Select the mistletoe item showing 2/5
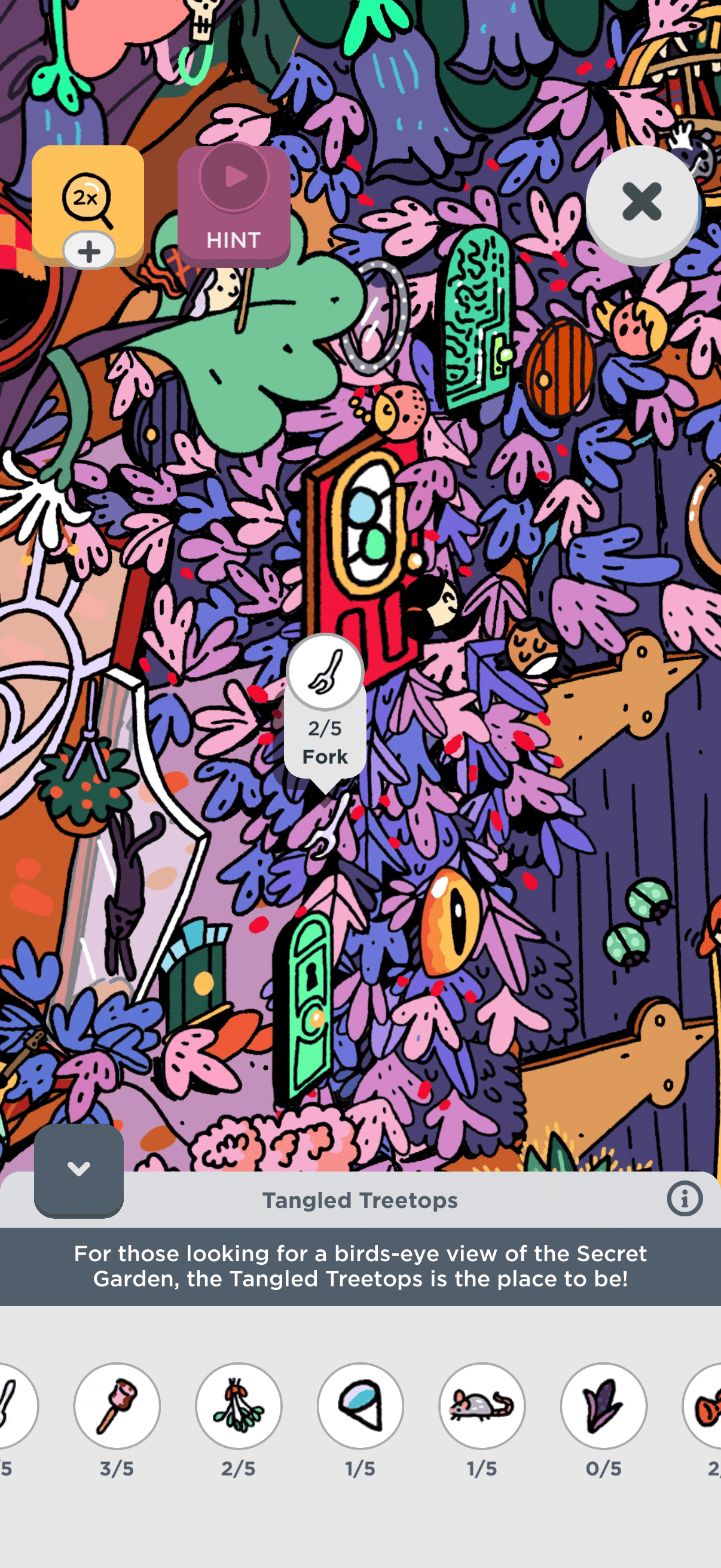The width and height of the screenshot is (721, 1568). tap(239, 1406)
